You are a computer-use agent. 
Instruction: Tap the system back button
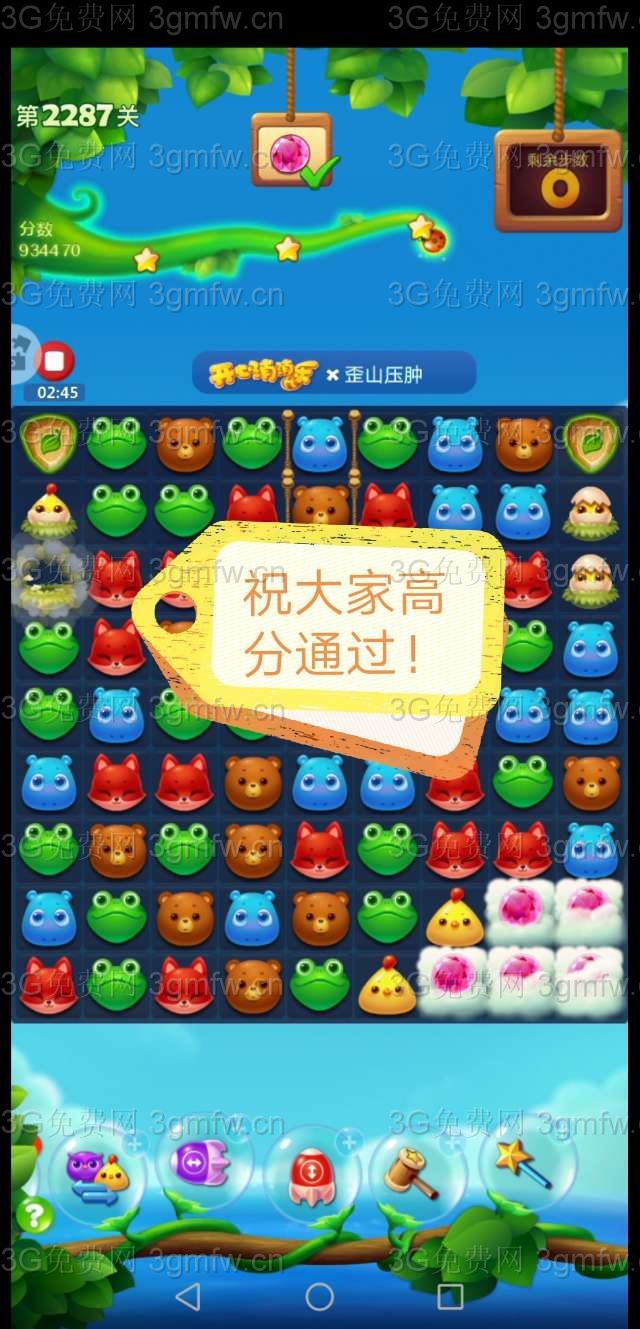tap(187, 1296)
